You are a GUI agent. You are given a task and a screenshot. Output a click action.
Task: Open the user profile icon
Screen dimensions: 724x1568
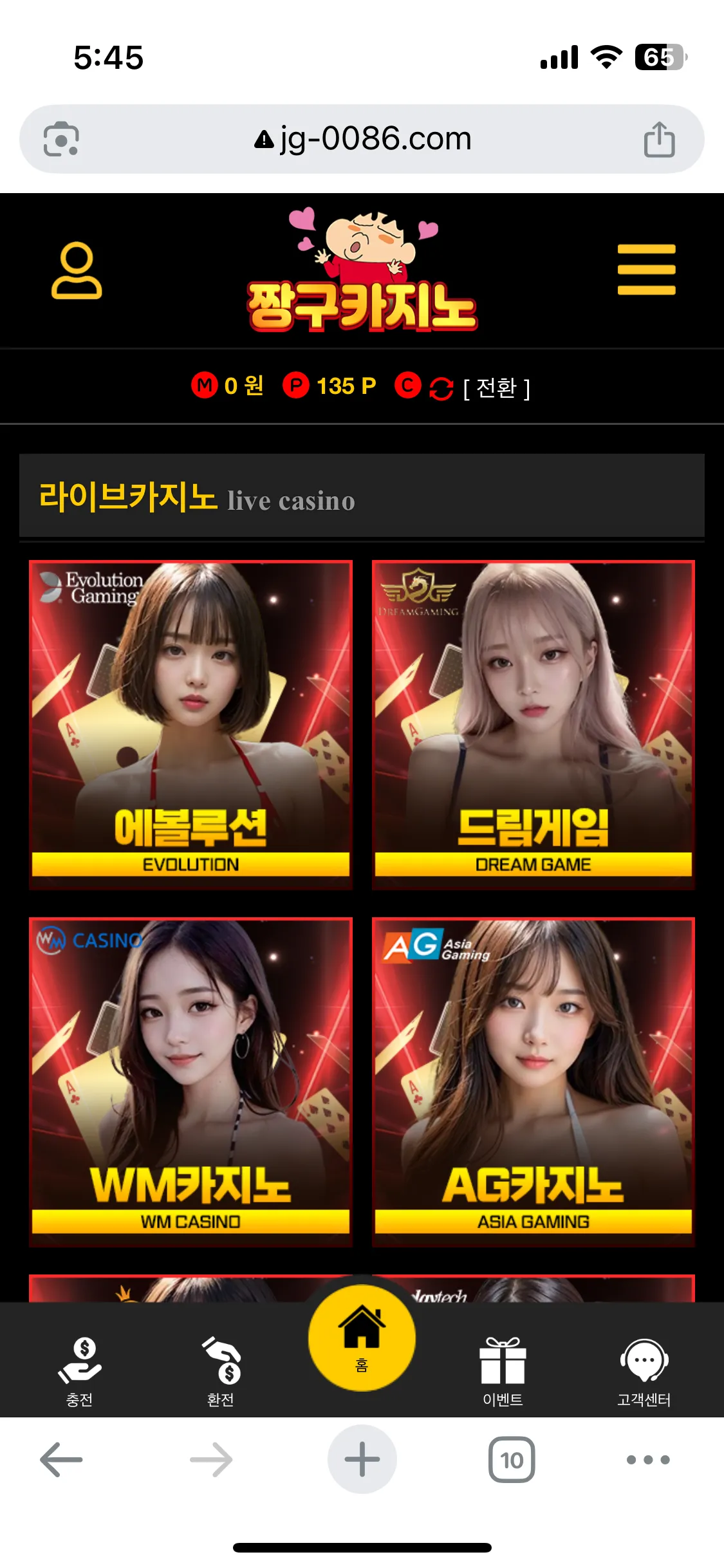pyautogui.click(x=77, y=270)
